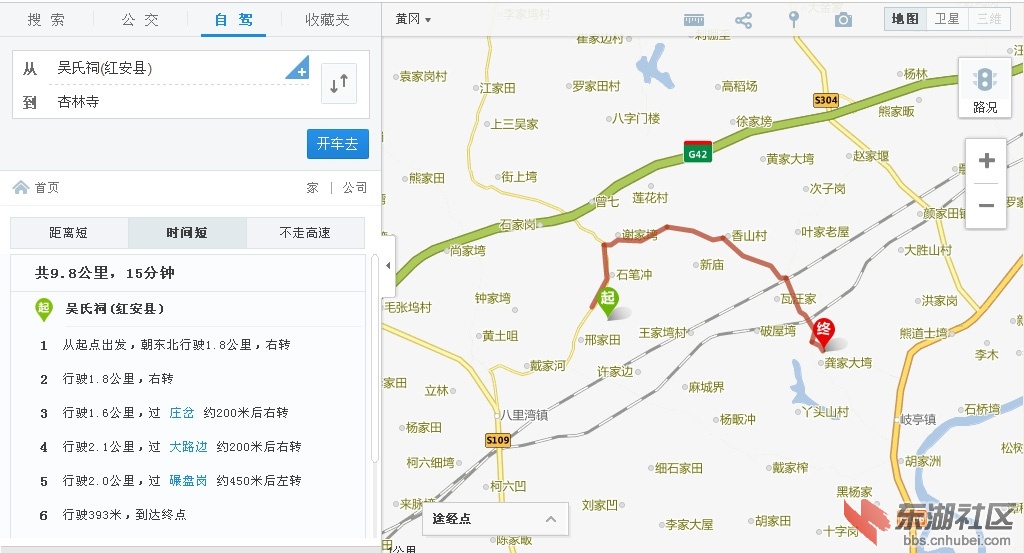Add a waypoint to the route
Image resolution: width=1024 pixels, height=553 pixels.
(299, 69)
